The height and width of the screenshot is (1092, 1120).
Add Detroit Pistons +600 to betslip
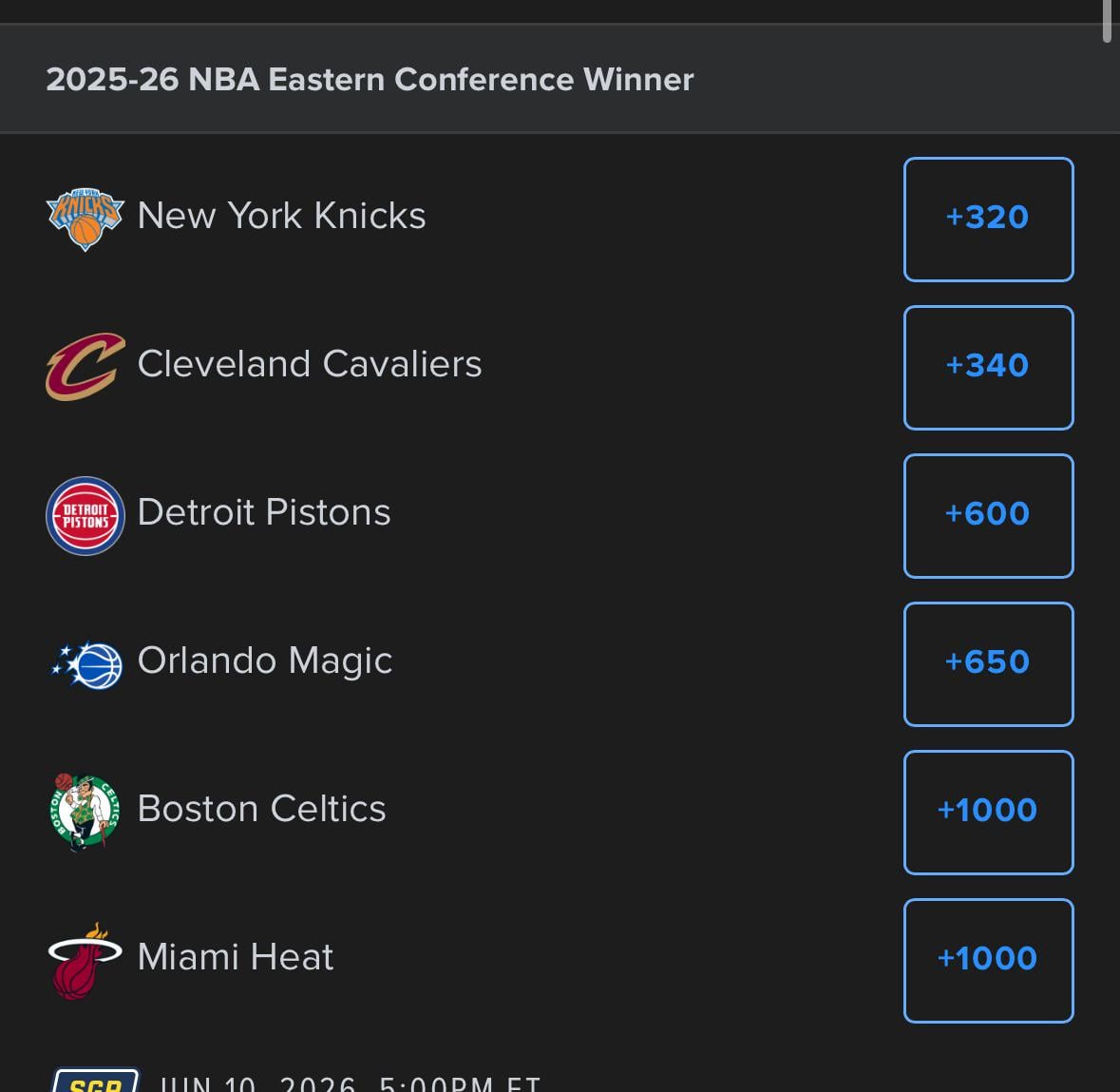(988, 515)
